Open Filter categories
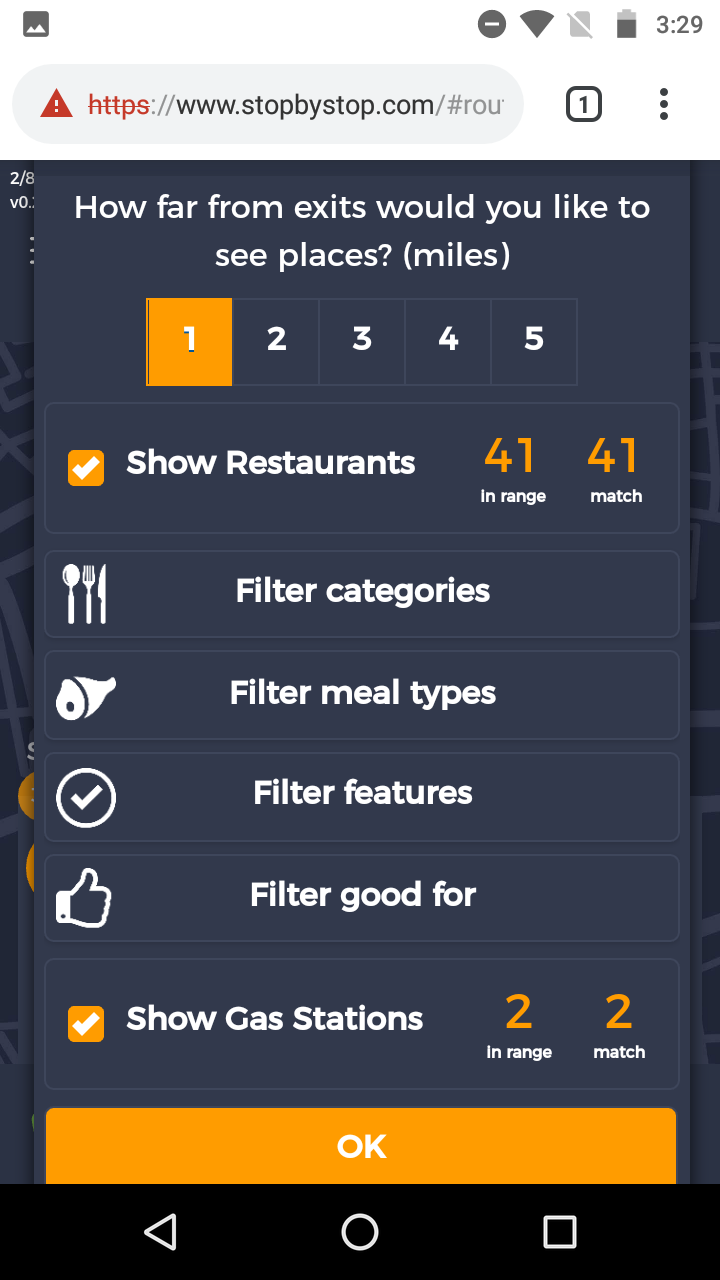The width and height of the screenshot is (720, 1280). (x=362, y=592)
